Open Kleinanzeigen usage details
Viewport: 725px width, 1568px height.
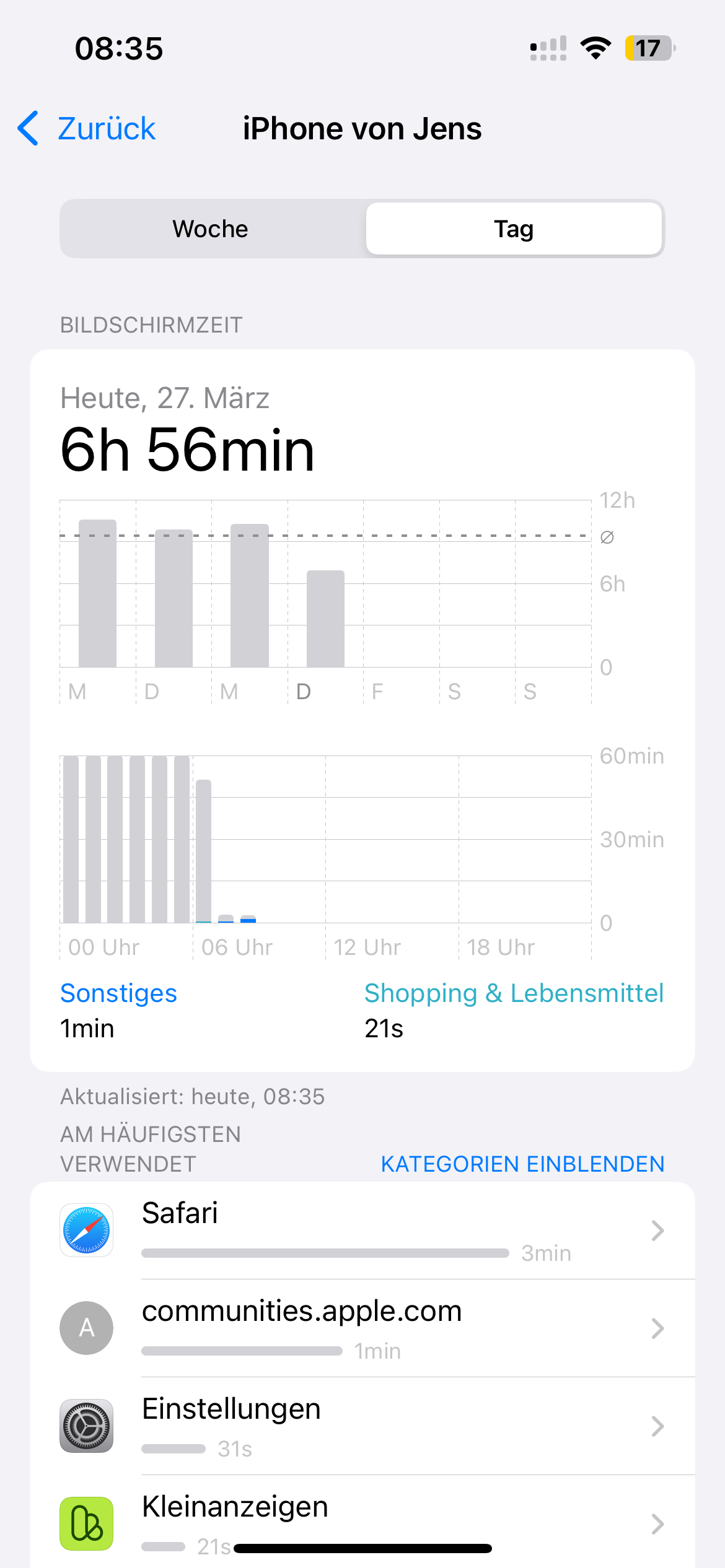362,1523
